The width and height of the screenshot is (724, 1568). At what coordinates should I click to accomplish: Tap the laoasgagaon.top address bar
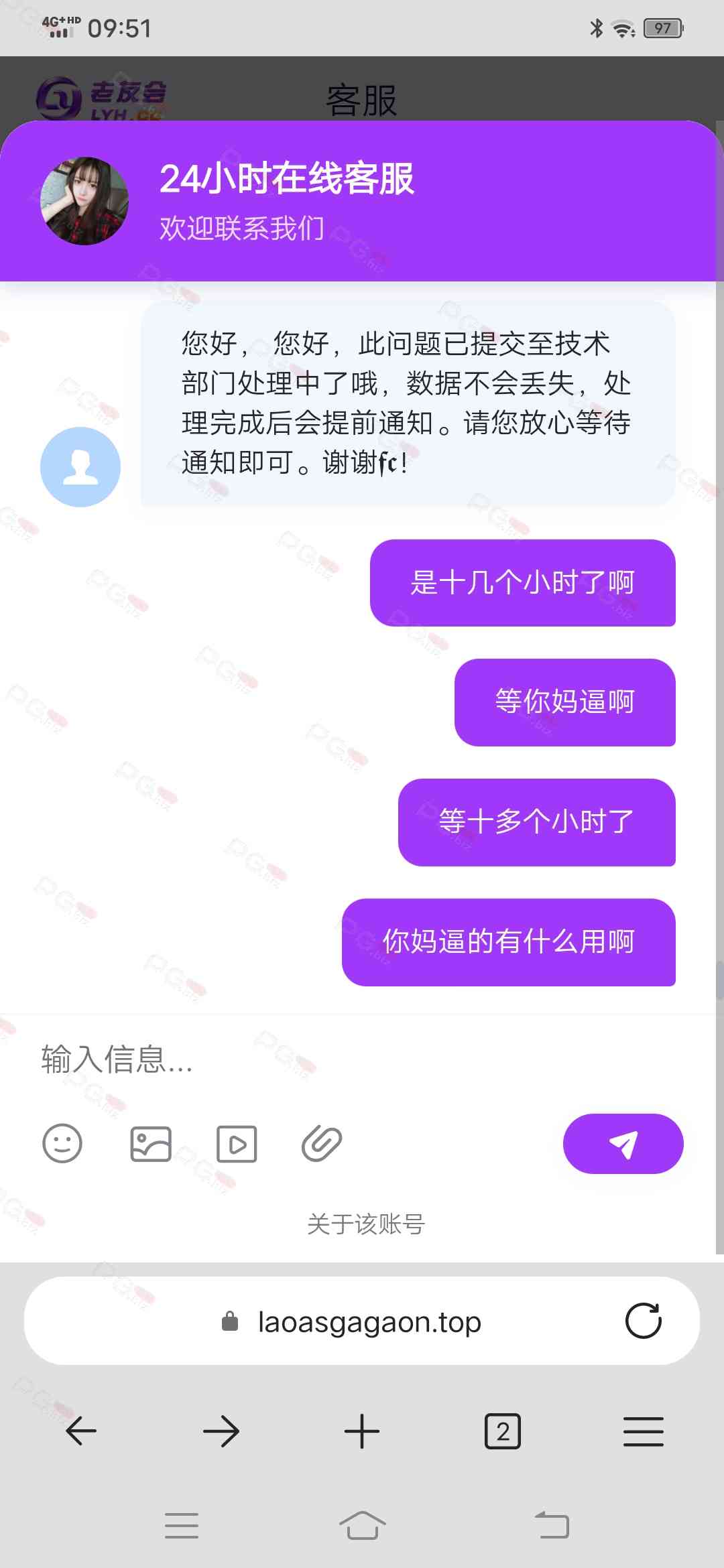coord(369,1322)
